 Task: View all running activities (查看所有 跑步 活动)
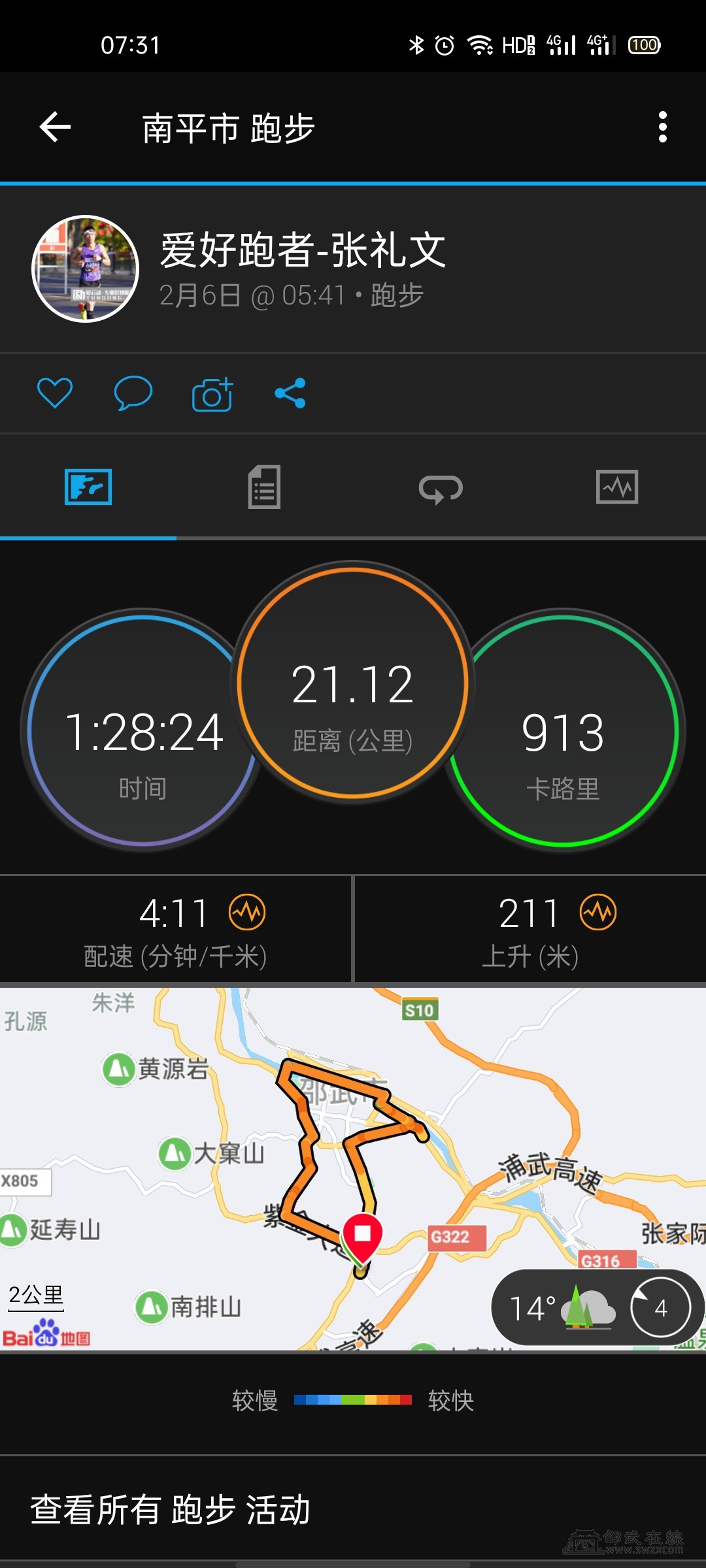point(170,1509)
